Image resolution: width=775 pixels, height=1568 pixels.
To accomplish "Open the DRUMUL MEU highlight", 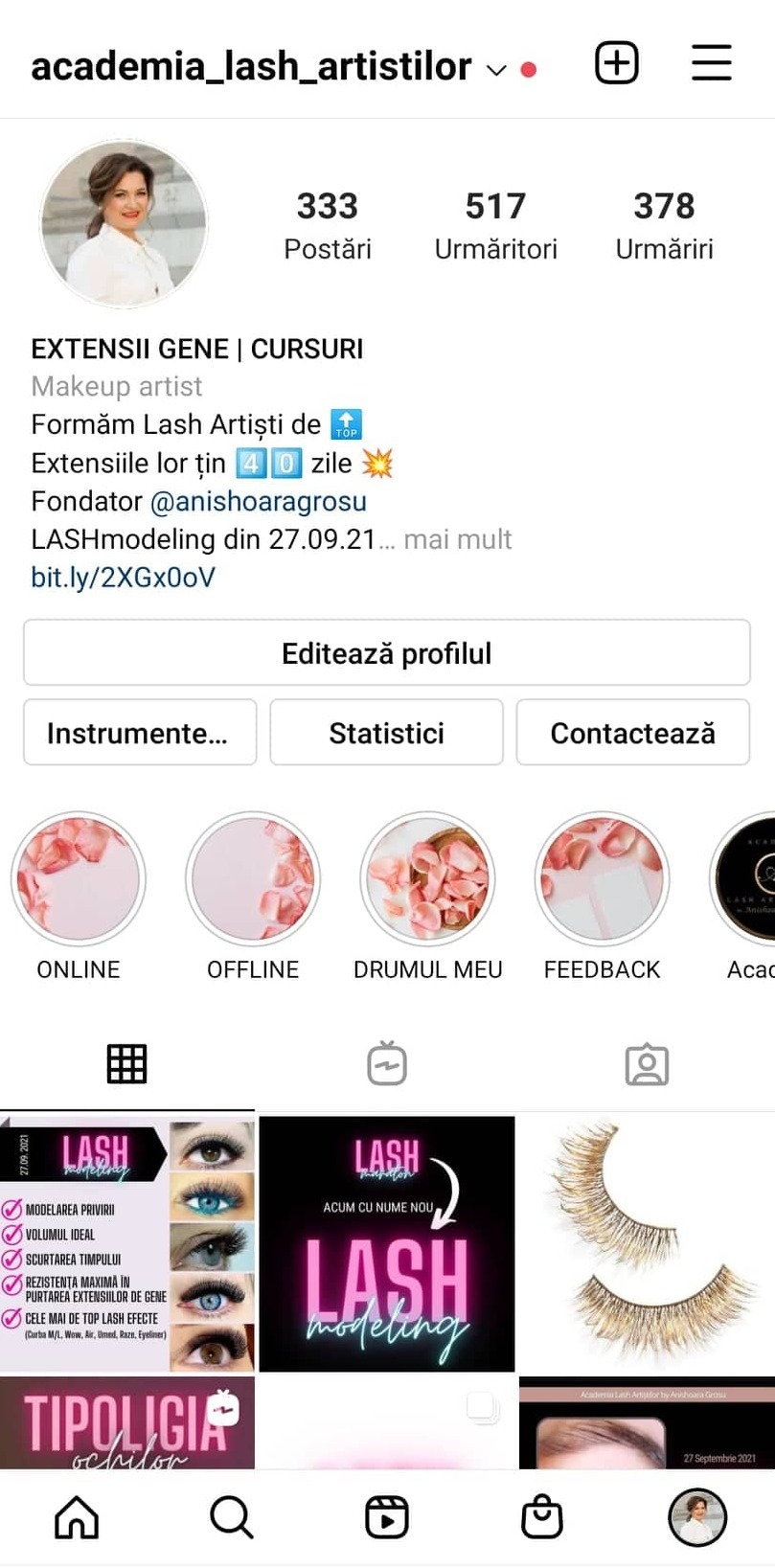I will click(x=427, y=879).
